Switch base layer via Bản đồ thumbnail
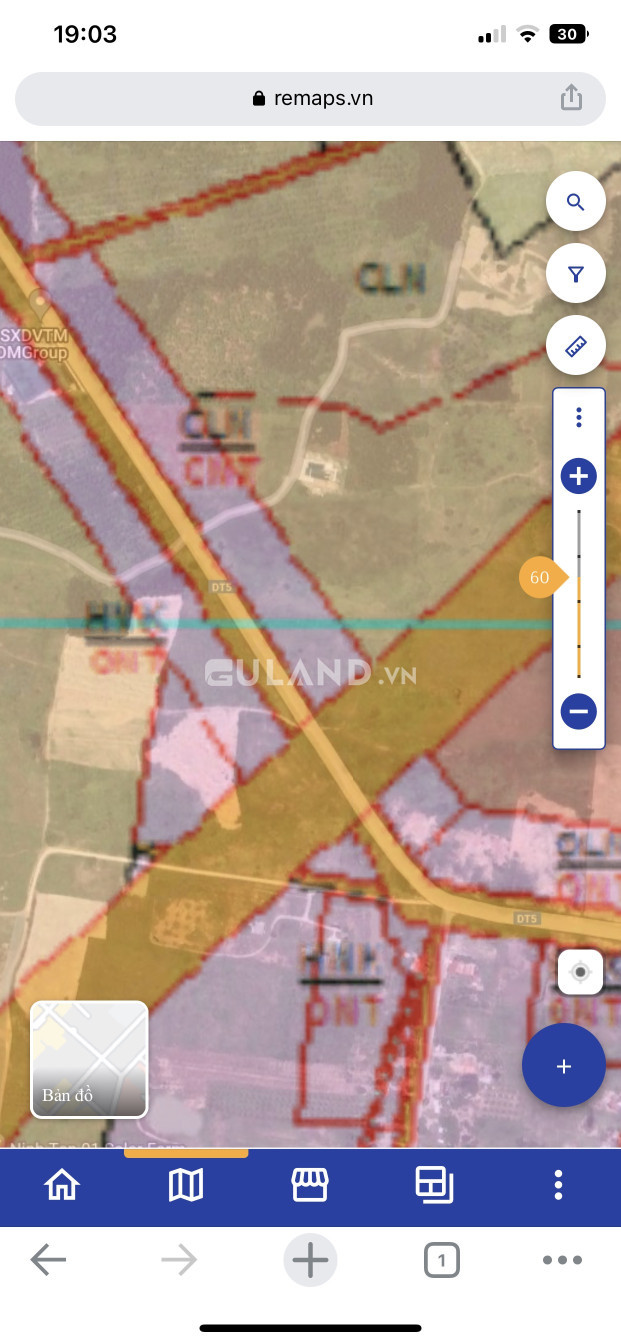 [x=89, y=1059]
